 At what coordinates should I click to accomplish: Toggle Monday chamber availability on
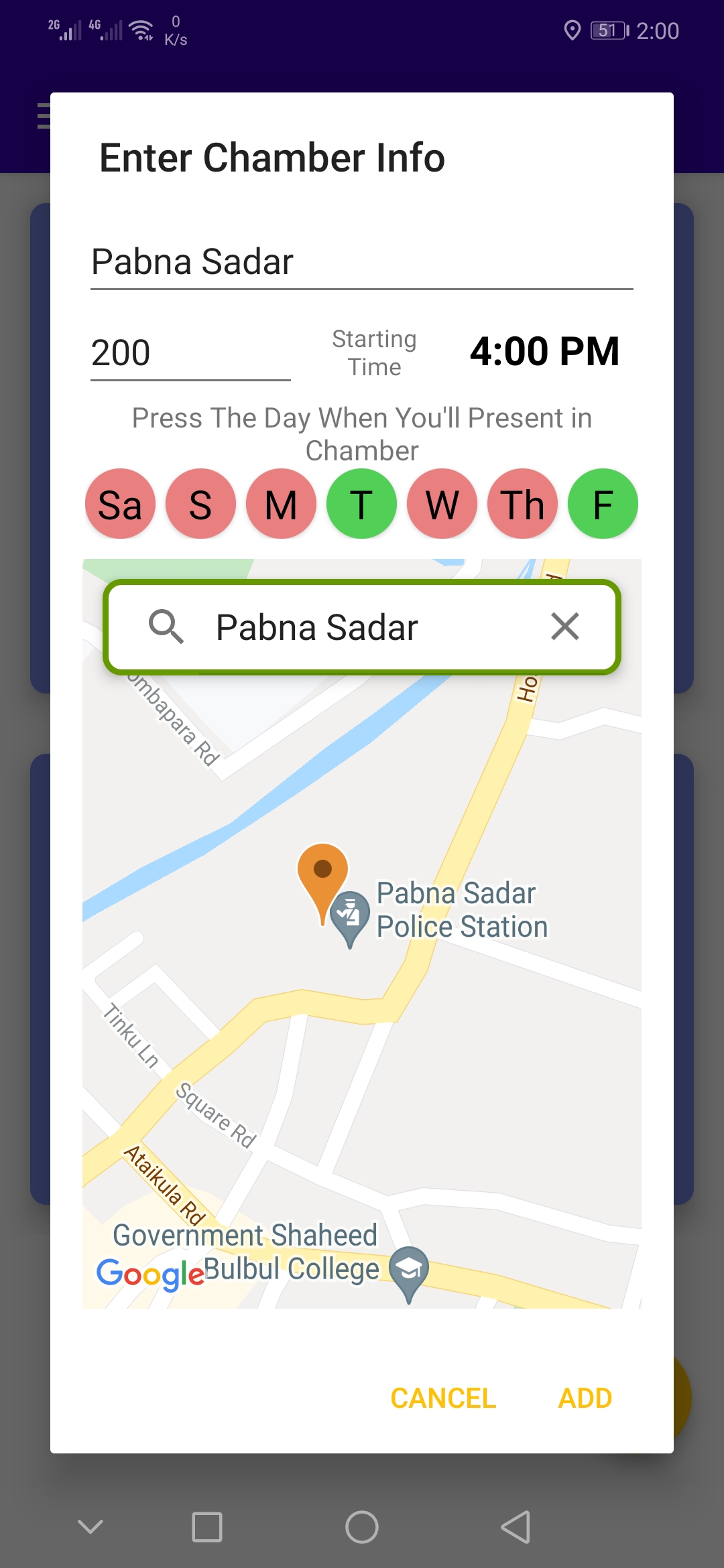pyautogui.click(x=281, y=504)
